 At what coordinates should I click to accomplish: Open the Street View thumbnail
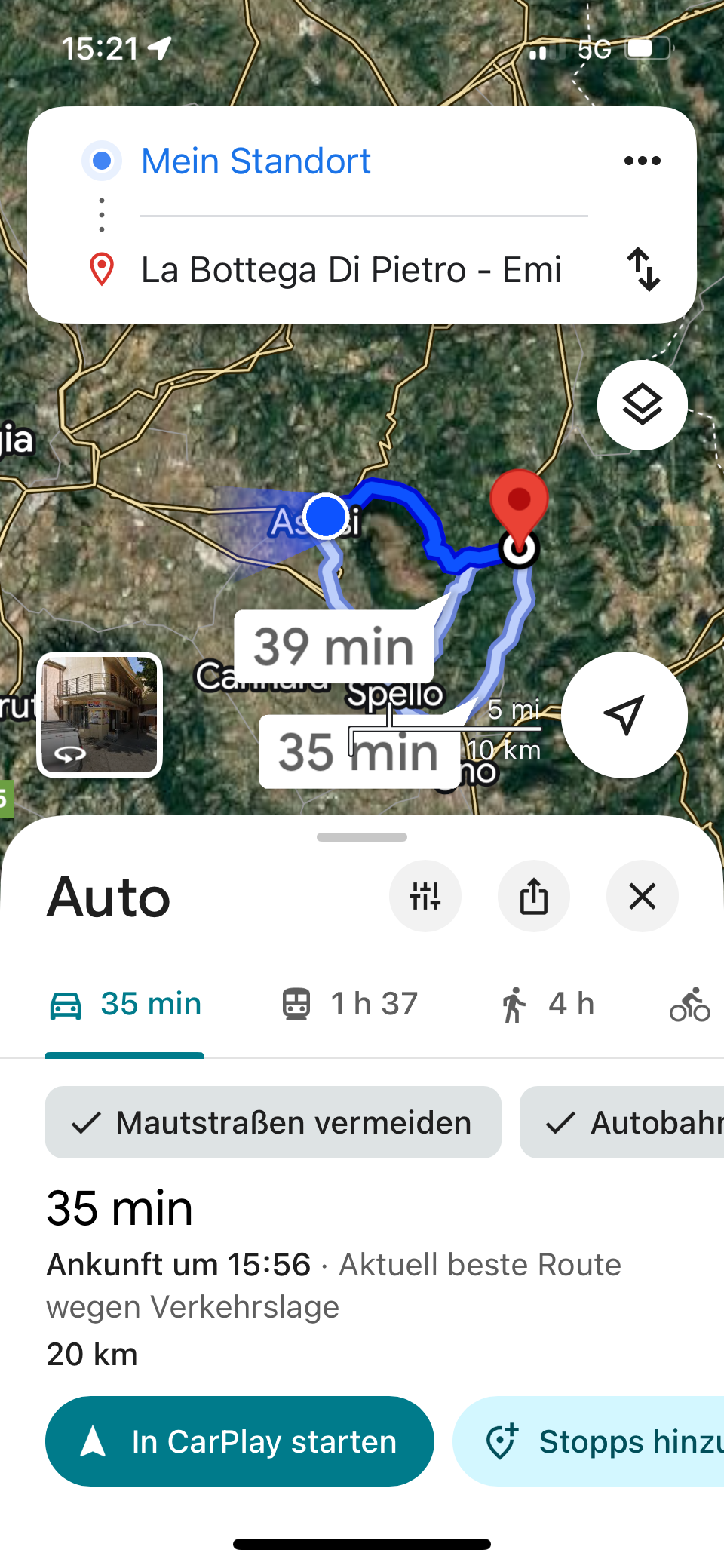[x=100, y=714]
